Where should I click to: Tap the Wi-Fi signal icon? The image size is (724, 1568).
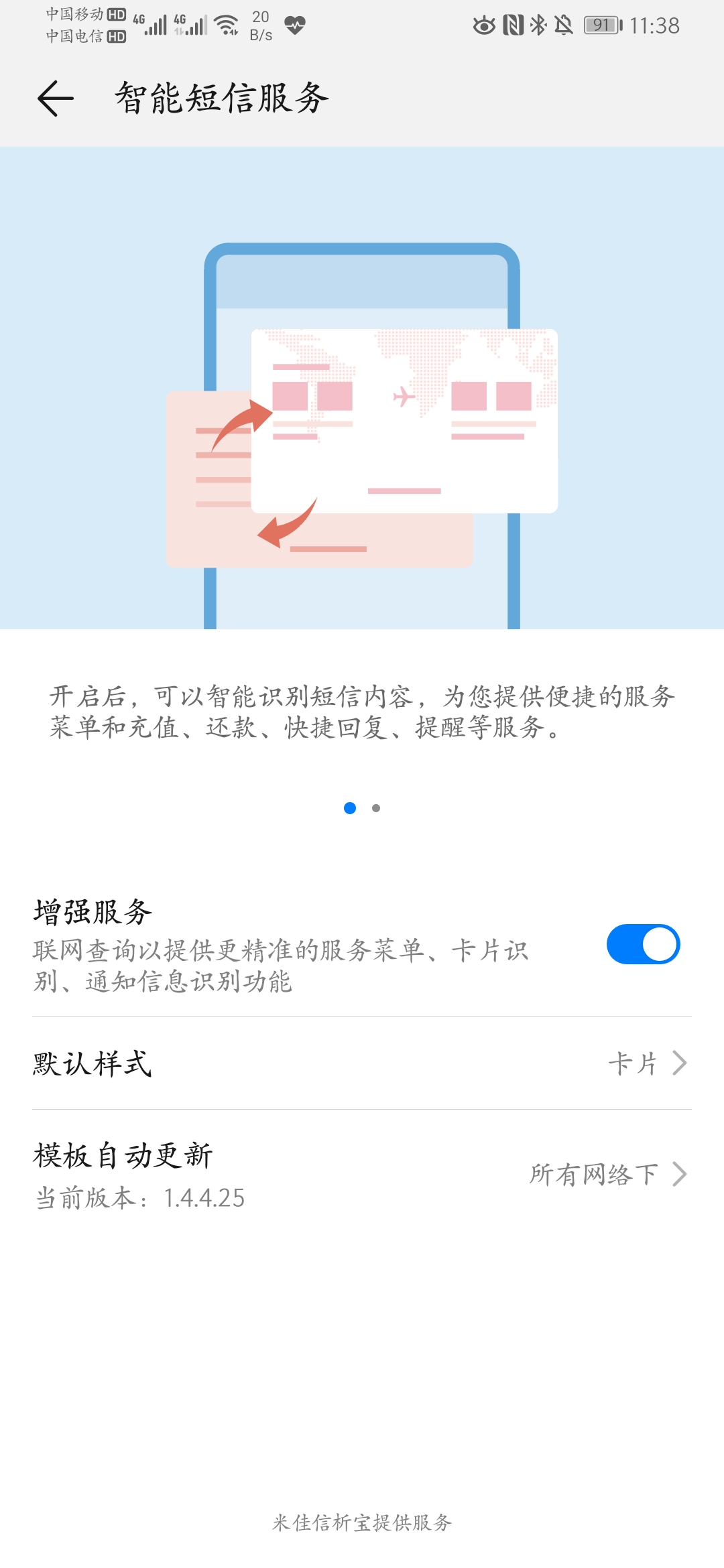(x=226, y=25)
